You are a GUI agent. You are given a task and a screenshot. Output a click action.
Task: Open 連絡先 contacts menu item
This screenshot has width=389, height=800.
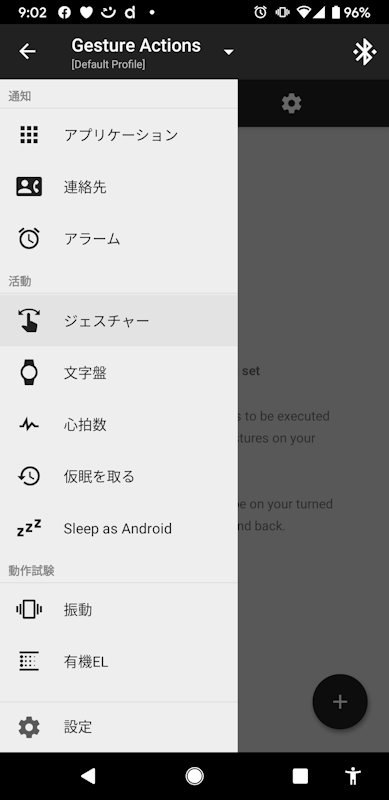tap(118, 187)
